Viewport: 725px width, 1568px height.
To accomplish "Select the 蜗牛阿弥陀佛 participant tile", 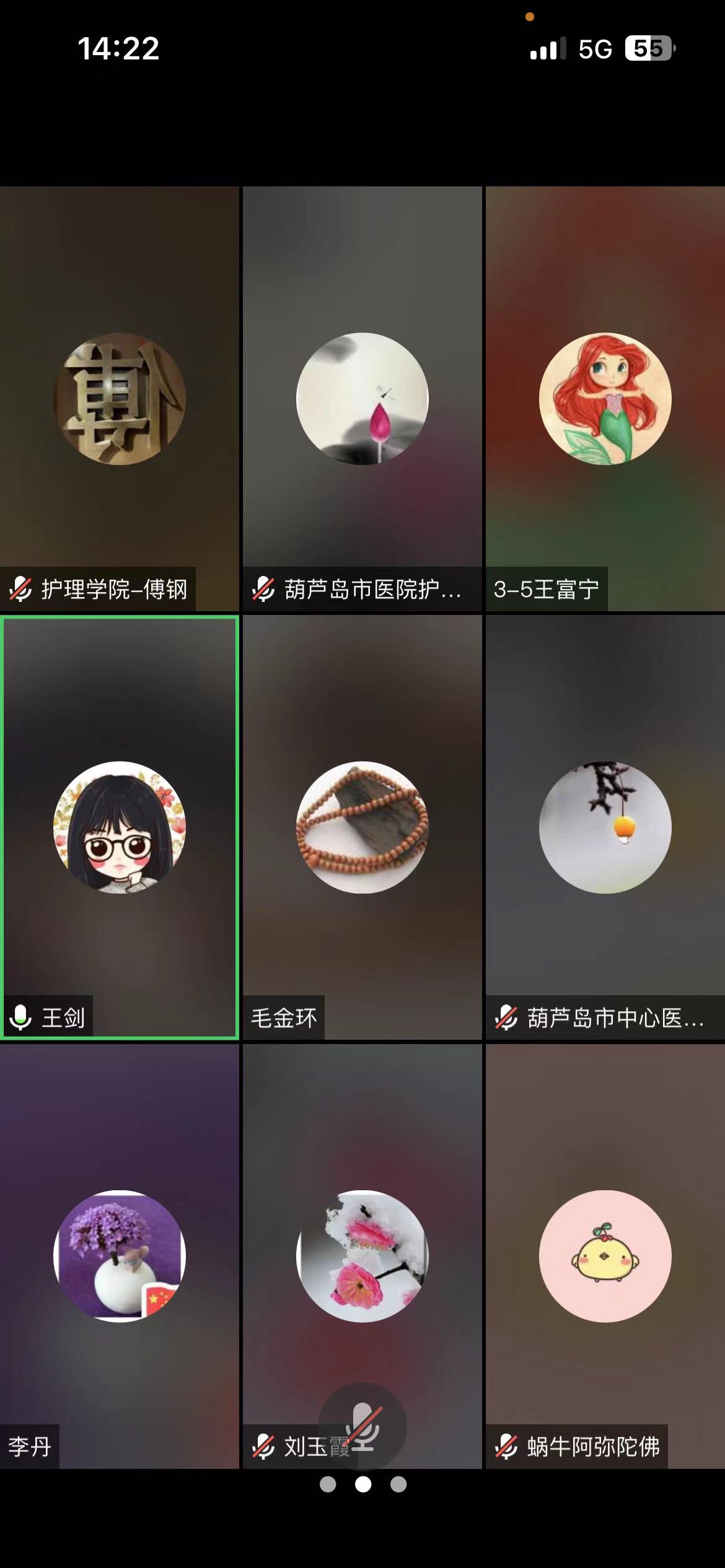I will 605,1256.
